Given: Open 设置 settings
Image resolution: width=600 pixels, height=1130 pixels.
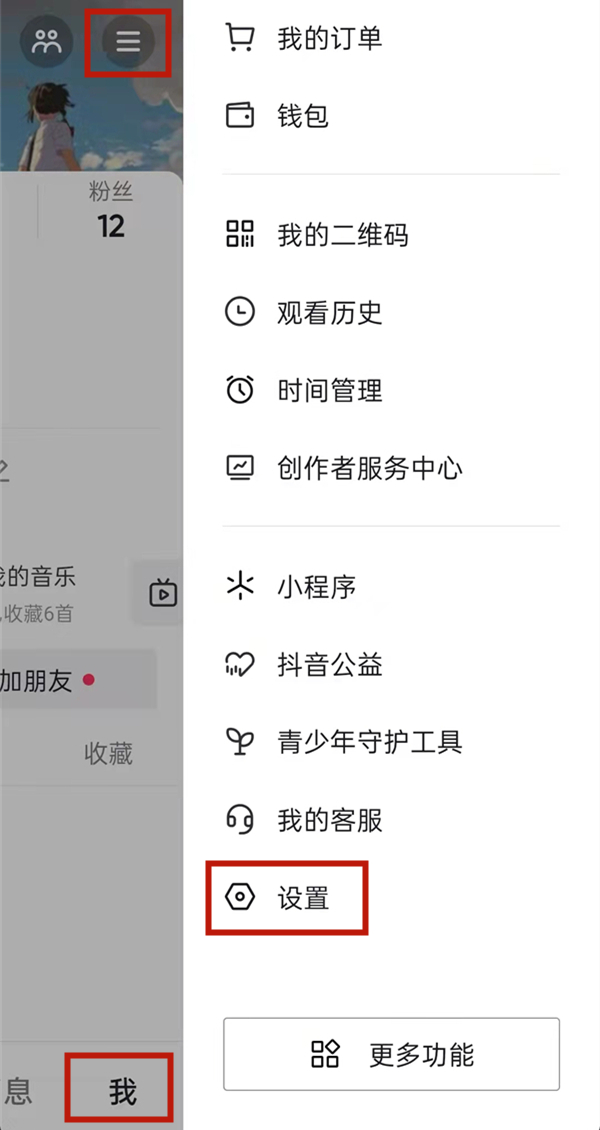Looking at the screenshot, I should pyautogui.click(x=303, y=898).
